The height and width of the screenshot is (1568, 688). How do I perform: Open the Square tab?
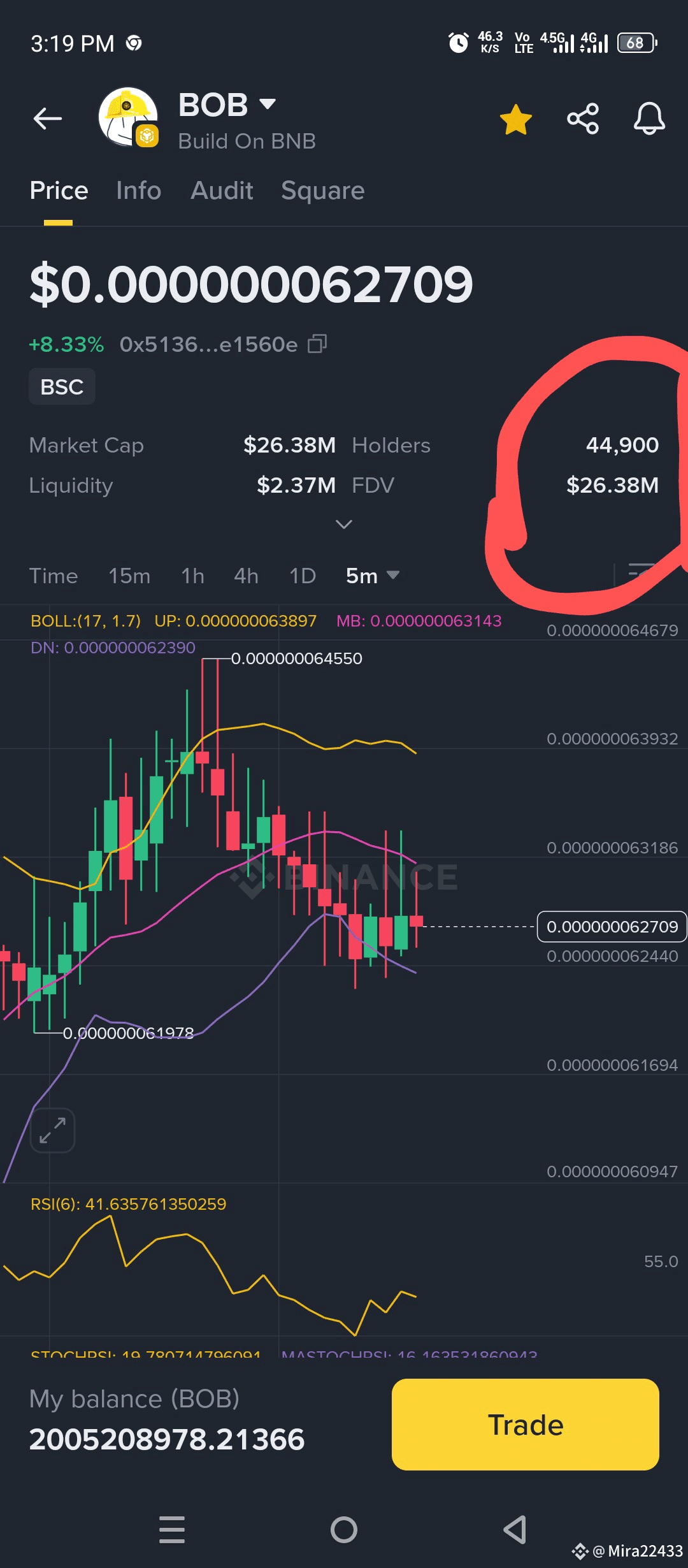click(323, 191)
